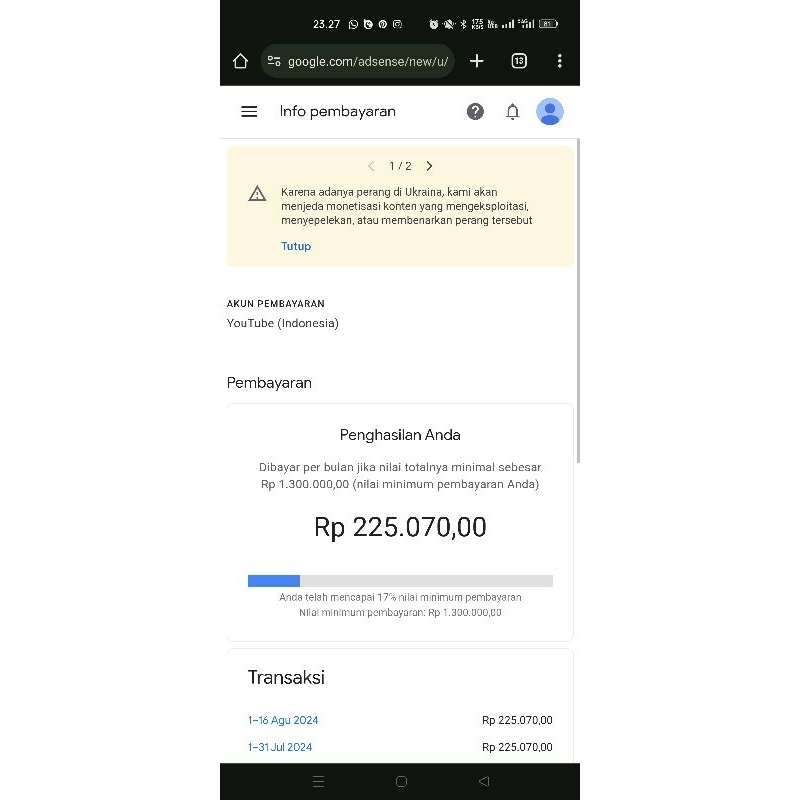Open the 1–31 Jul 2024 transaction

(280, 747)
